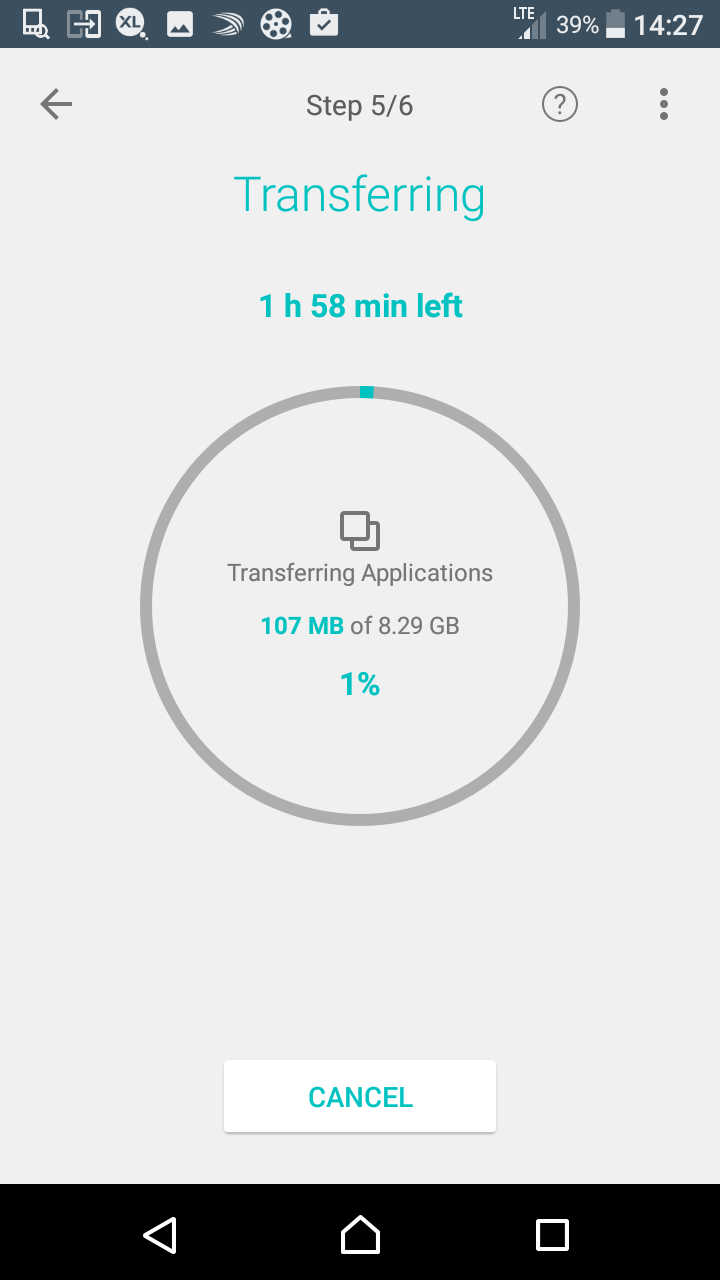Go back using the arrow icon
The width and height of the screenshot is (720, 1280).
56,104
